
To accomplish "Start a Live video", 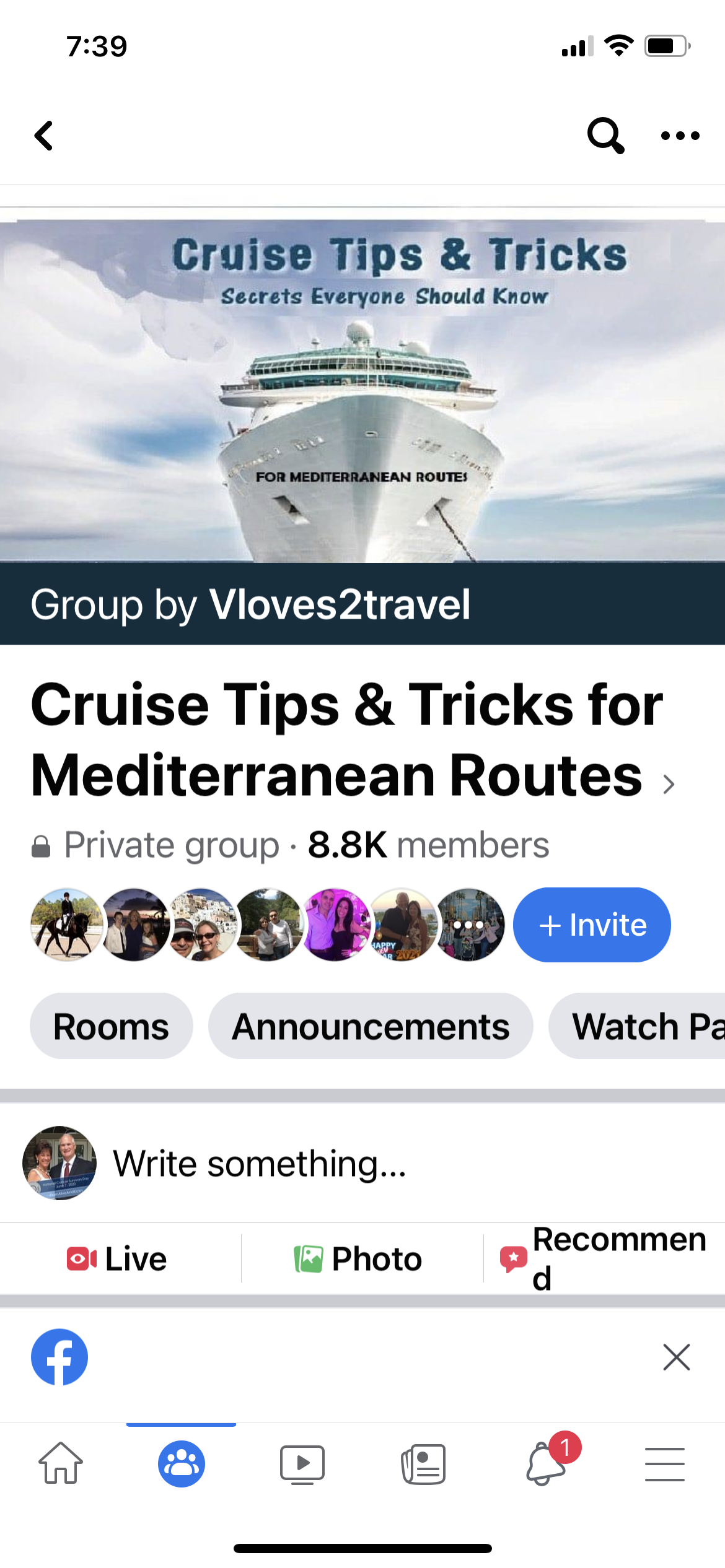I will click(118, 1259).
